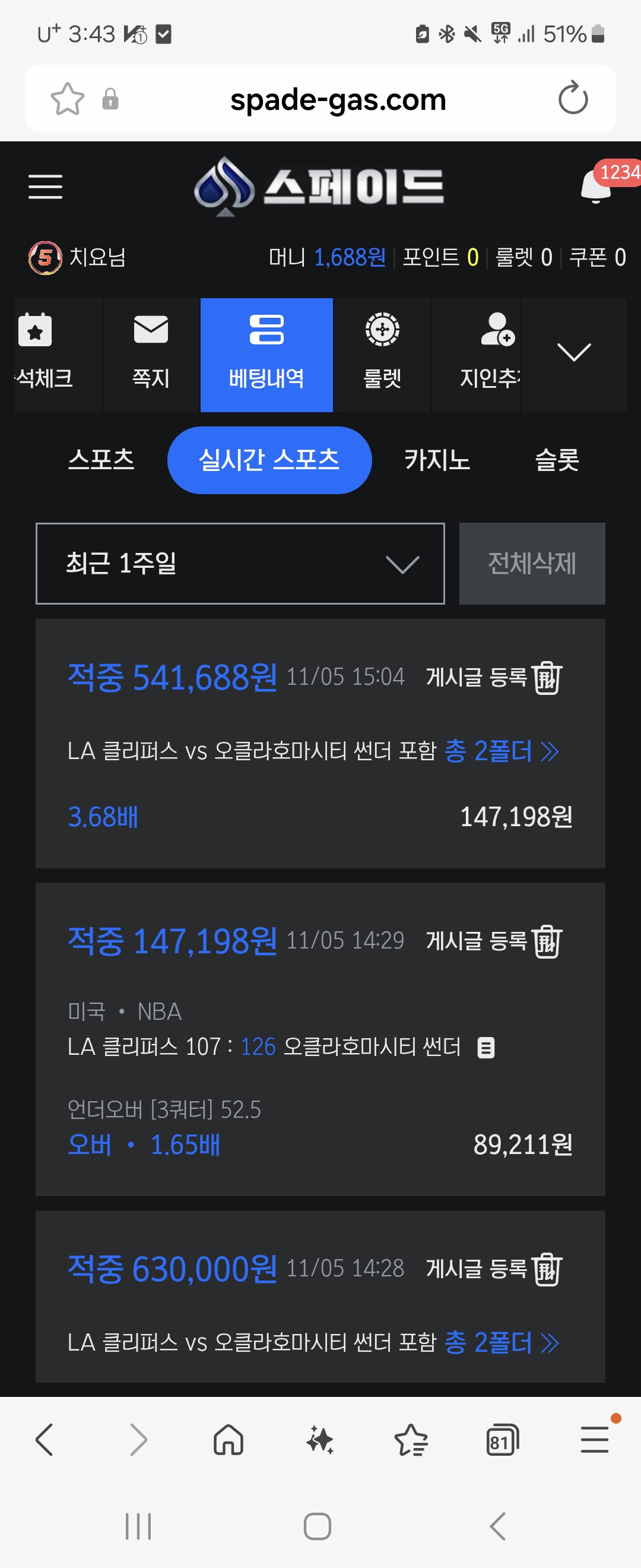Register a post for the 147,198원 win
Image resolution: width=641 pixels, height=1568 pixels.
476,941
